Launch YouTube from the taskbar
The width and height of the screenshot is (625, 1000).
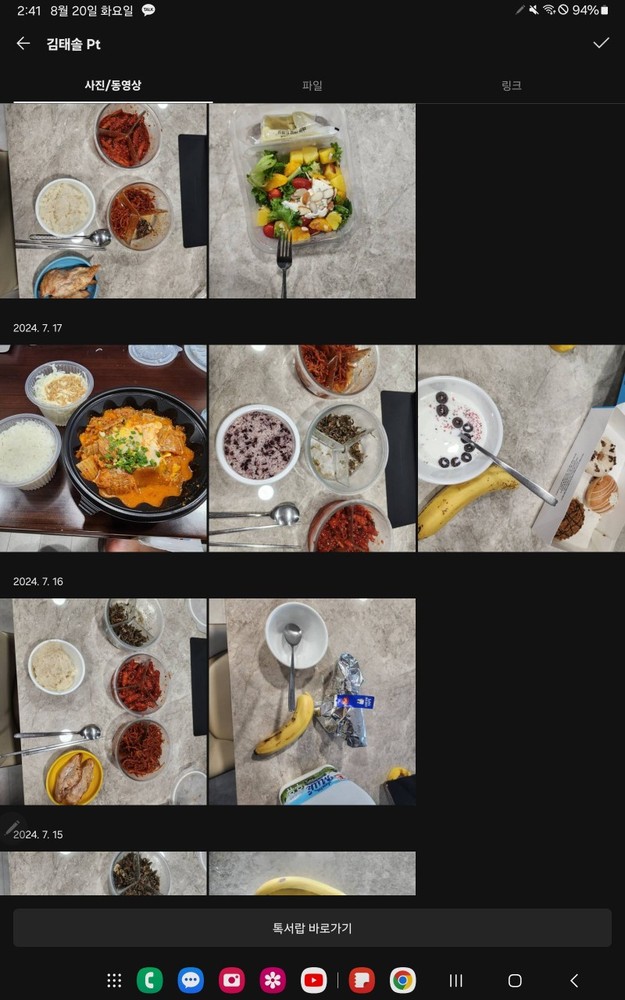314,980
